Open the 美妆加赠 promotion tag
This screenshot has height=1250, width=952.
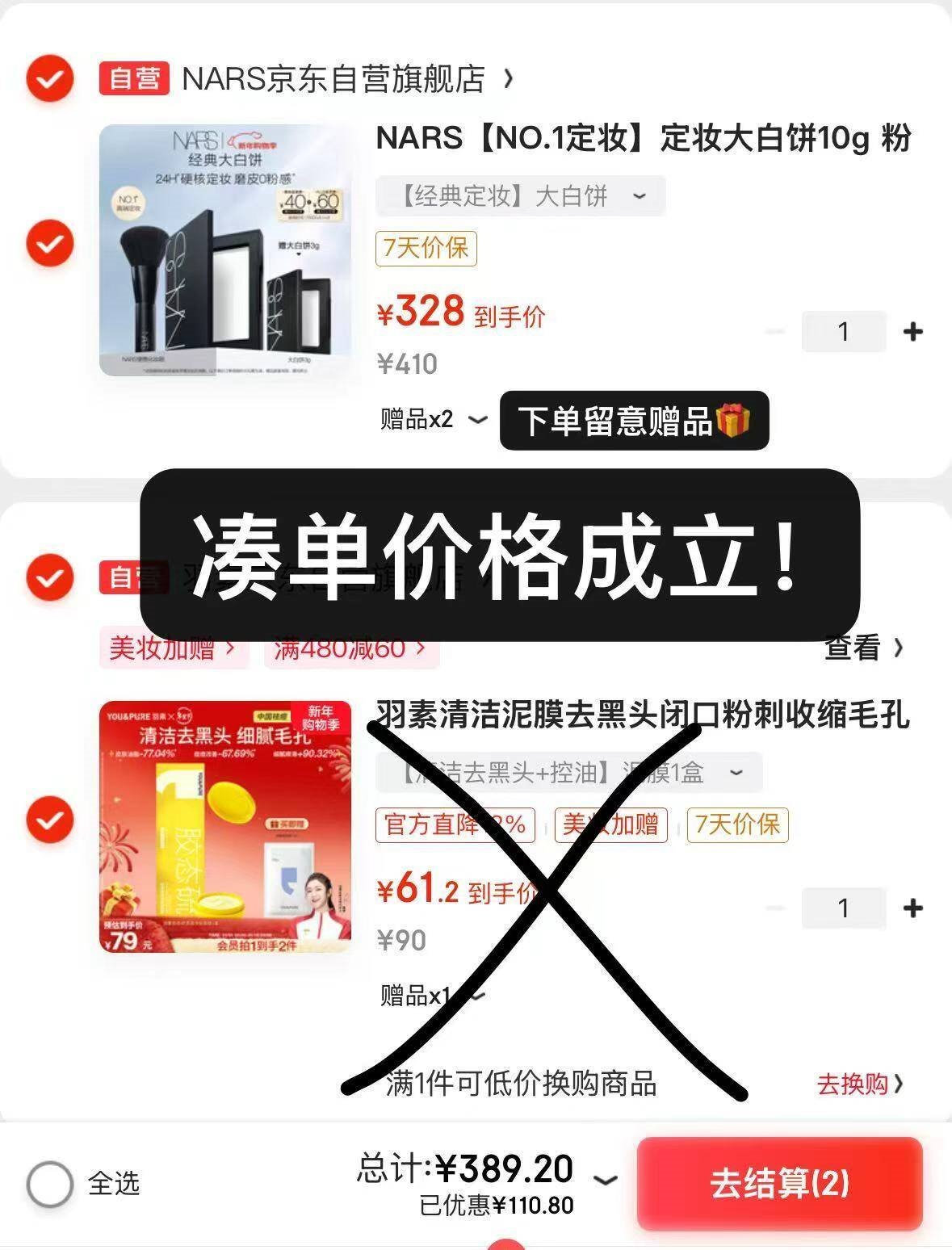[x=172, y=648]
